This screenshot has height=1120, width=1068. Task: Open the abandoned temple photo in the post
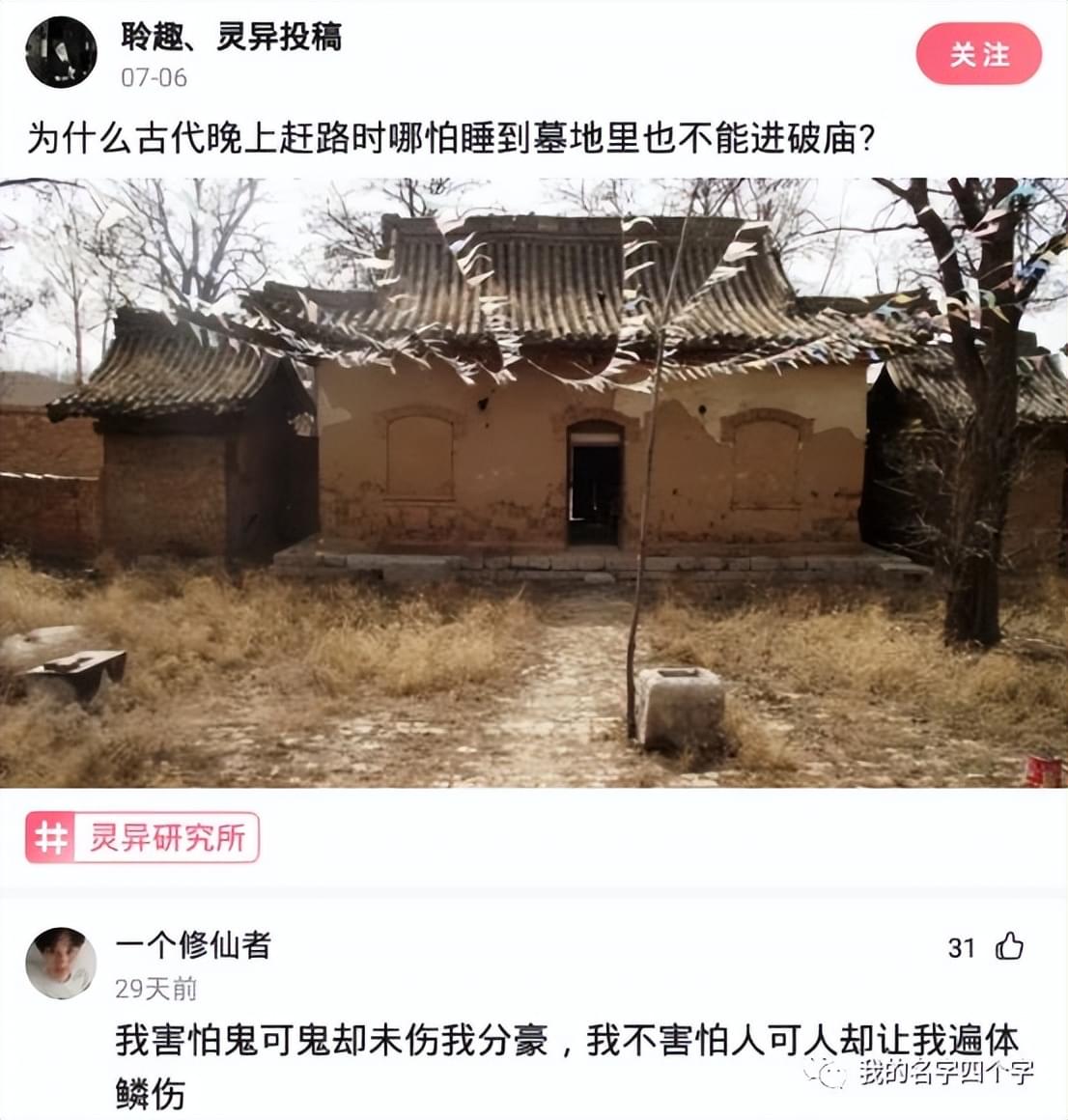534,483
